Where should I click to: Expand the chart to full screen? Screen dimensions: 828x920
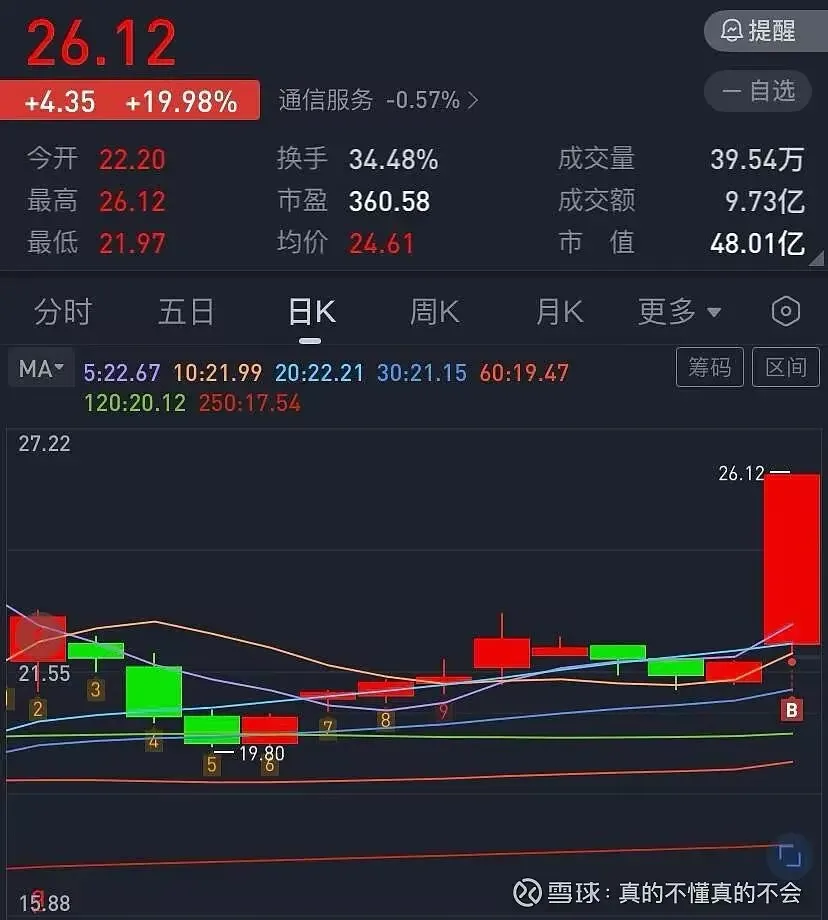click(x=789, y=856)
